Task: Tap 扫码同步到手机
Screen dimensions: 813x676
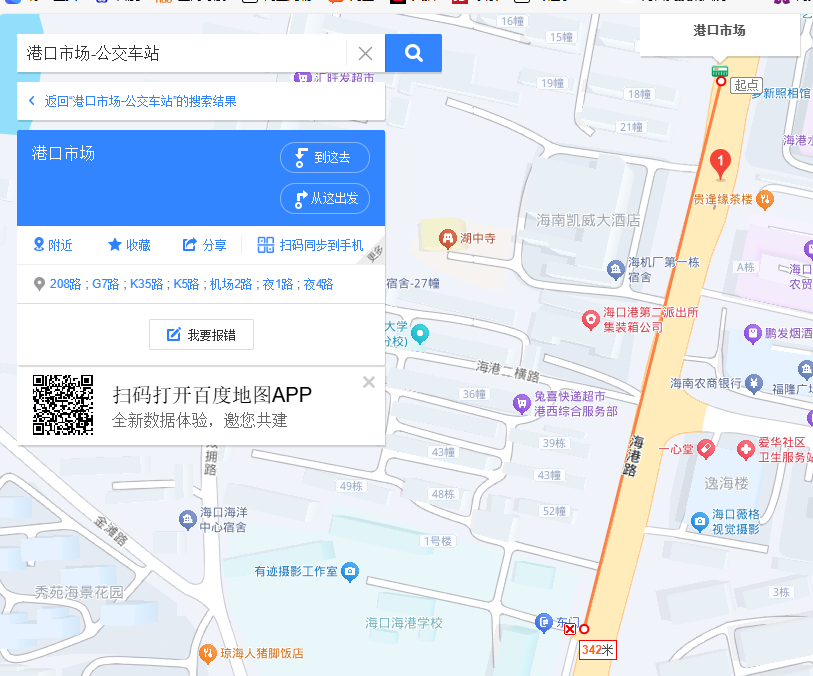Action: coord(310,245)
